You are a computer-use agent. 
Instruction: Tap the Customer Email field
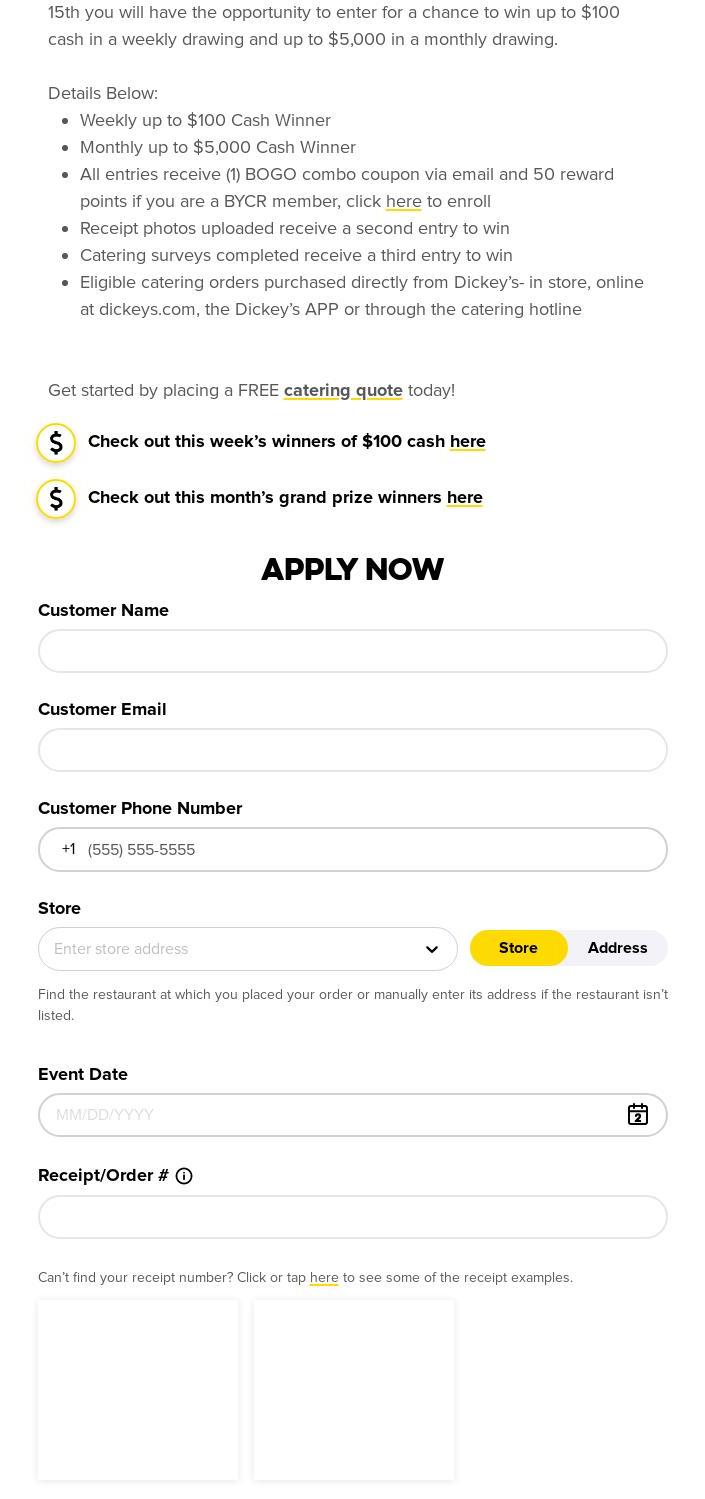click(x=353, y=750)
